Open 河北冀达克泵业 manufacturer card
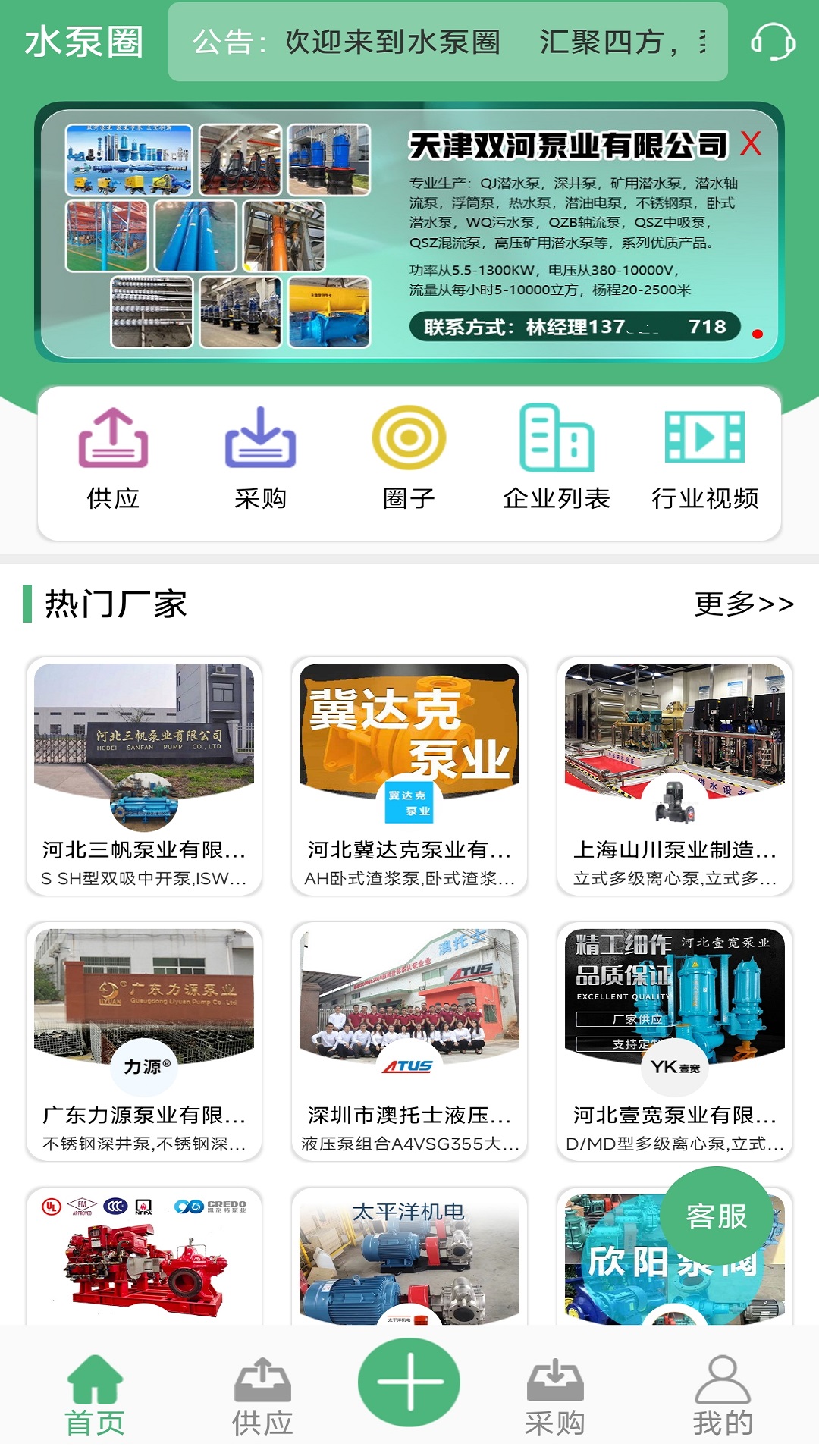This screenshot has height=1456, width=819. (x=409, y=775)
